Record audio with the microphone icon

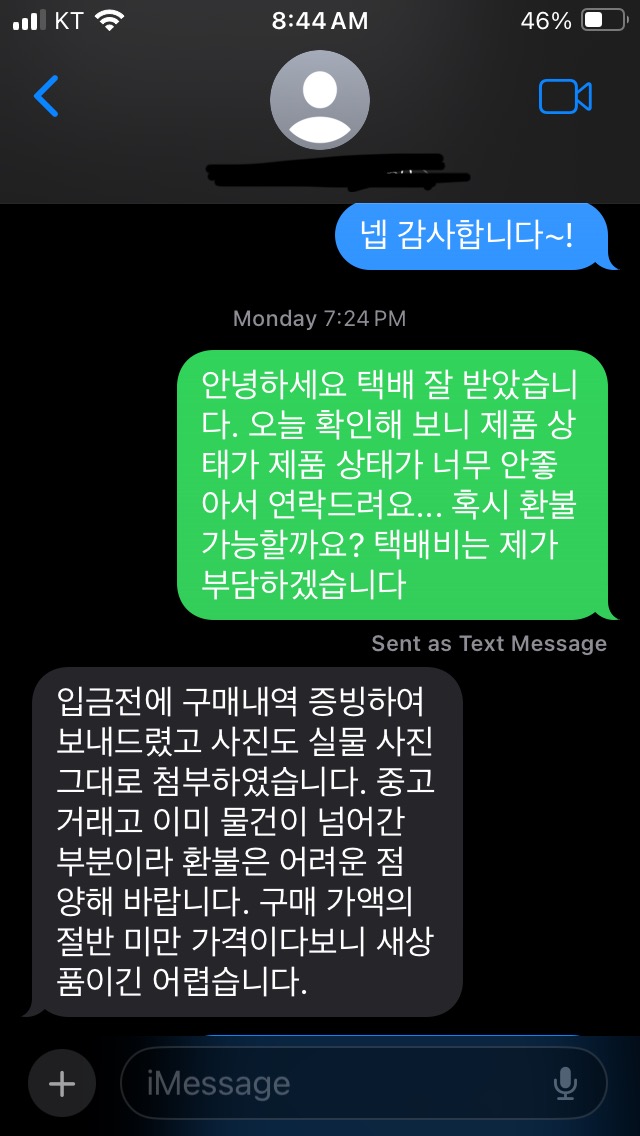(x=565, y=1084)
